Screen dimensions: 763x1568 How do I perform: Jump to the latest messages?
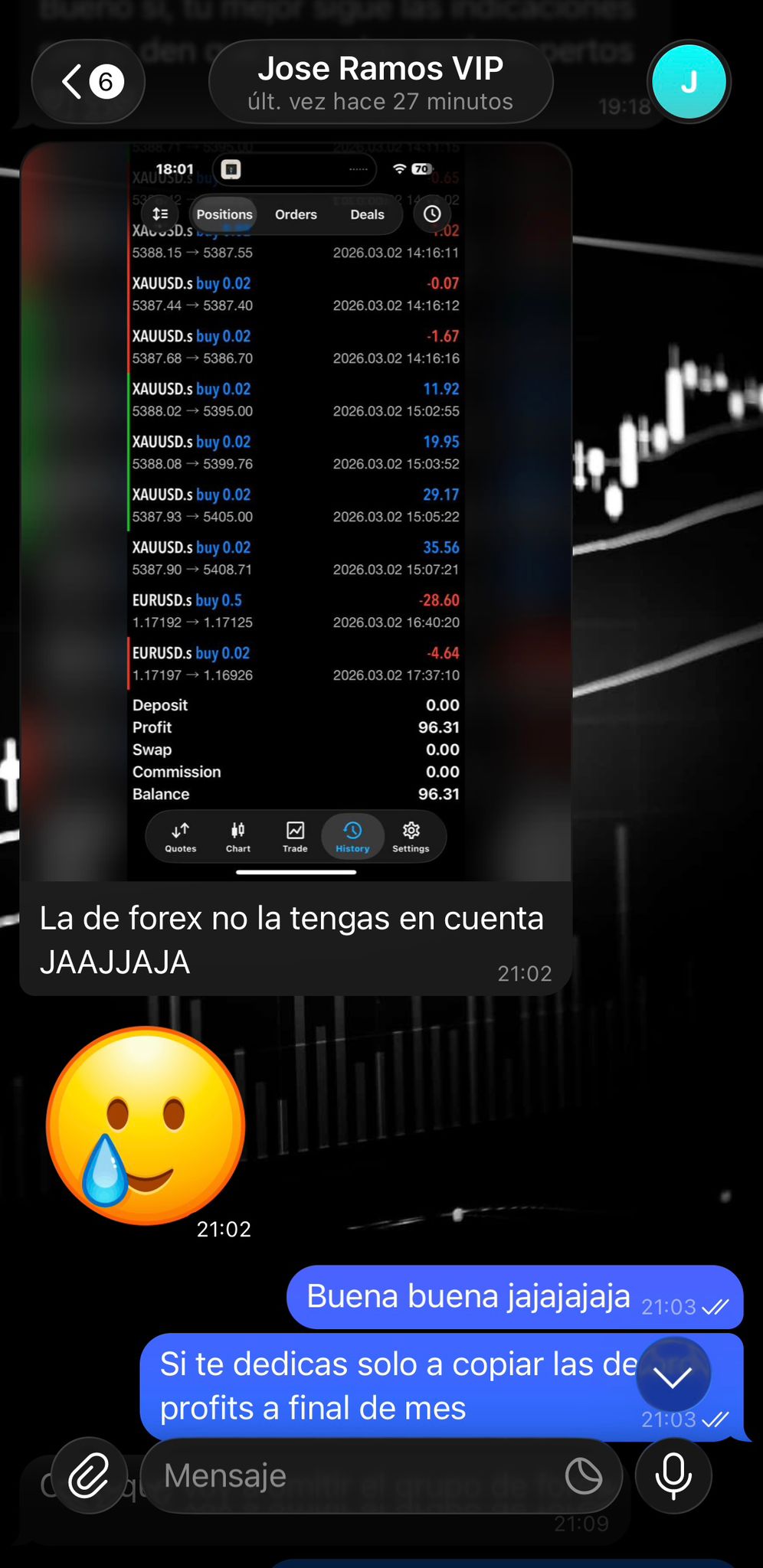click(x=673, y=1376)
